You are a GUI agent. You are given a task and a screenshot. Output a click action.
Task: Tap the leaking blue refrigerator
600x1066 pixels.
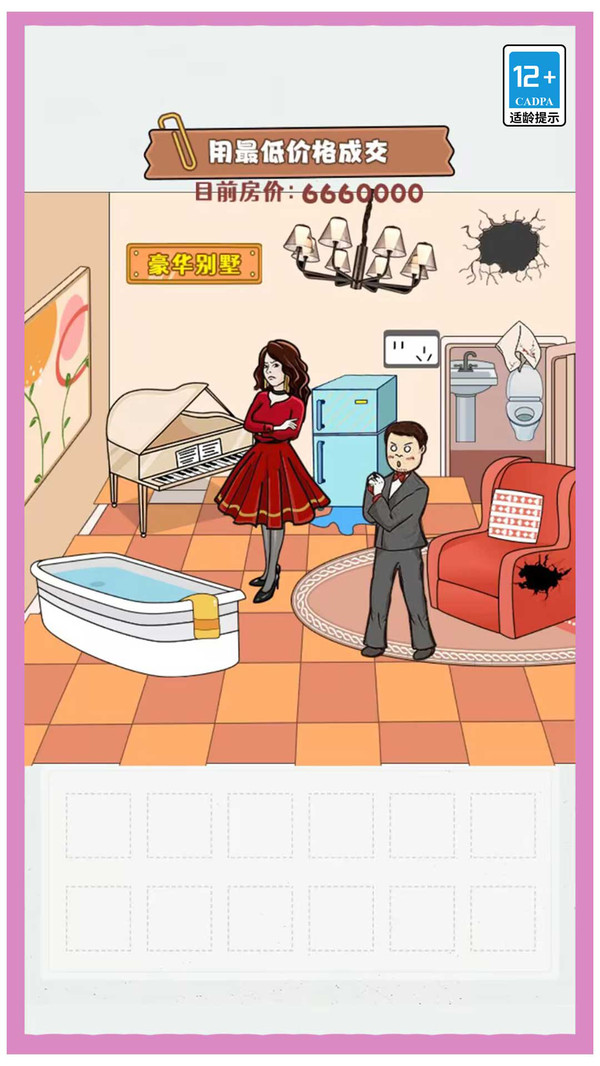(x=353, y=443)
